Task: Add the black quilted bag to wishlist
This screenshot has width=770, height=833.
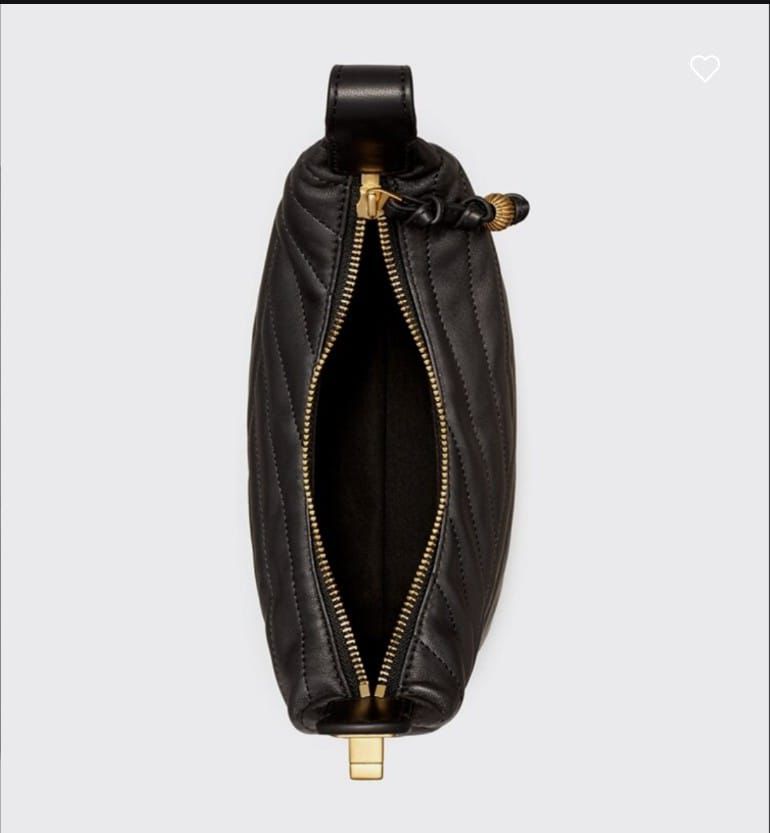Action: 705,69
